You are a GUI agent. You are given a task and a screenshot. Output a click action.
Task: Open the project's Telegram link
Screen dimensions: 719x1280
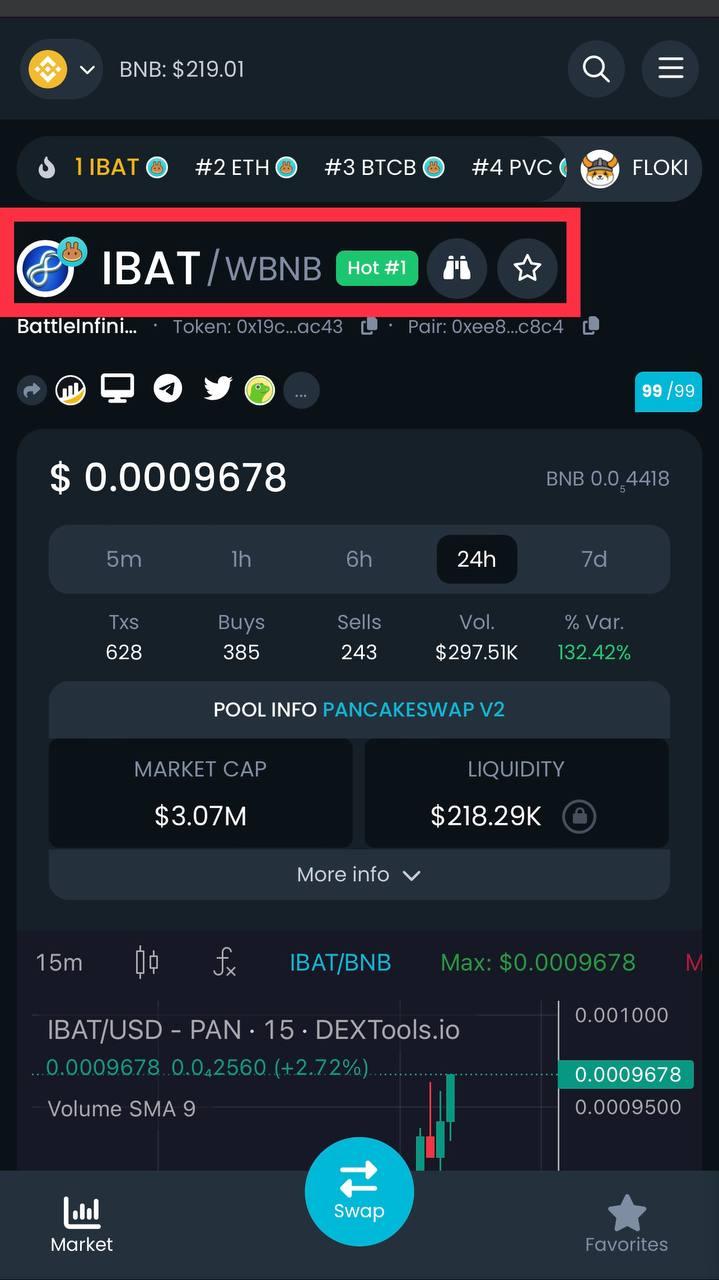pyautogui.click(x=167, y=389)
